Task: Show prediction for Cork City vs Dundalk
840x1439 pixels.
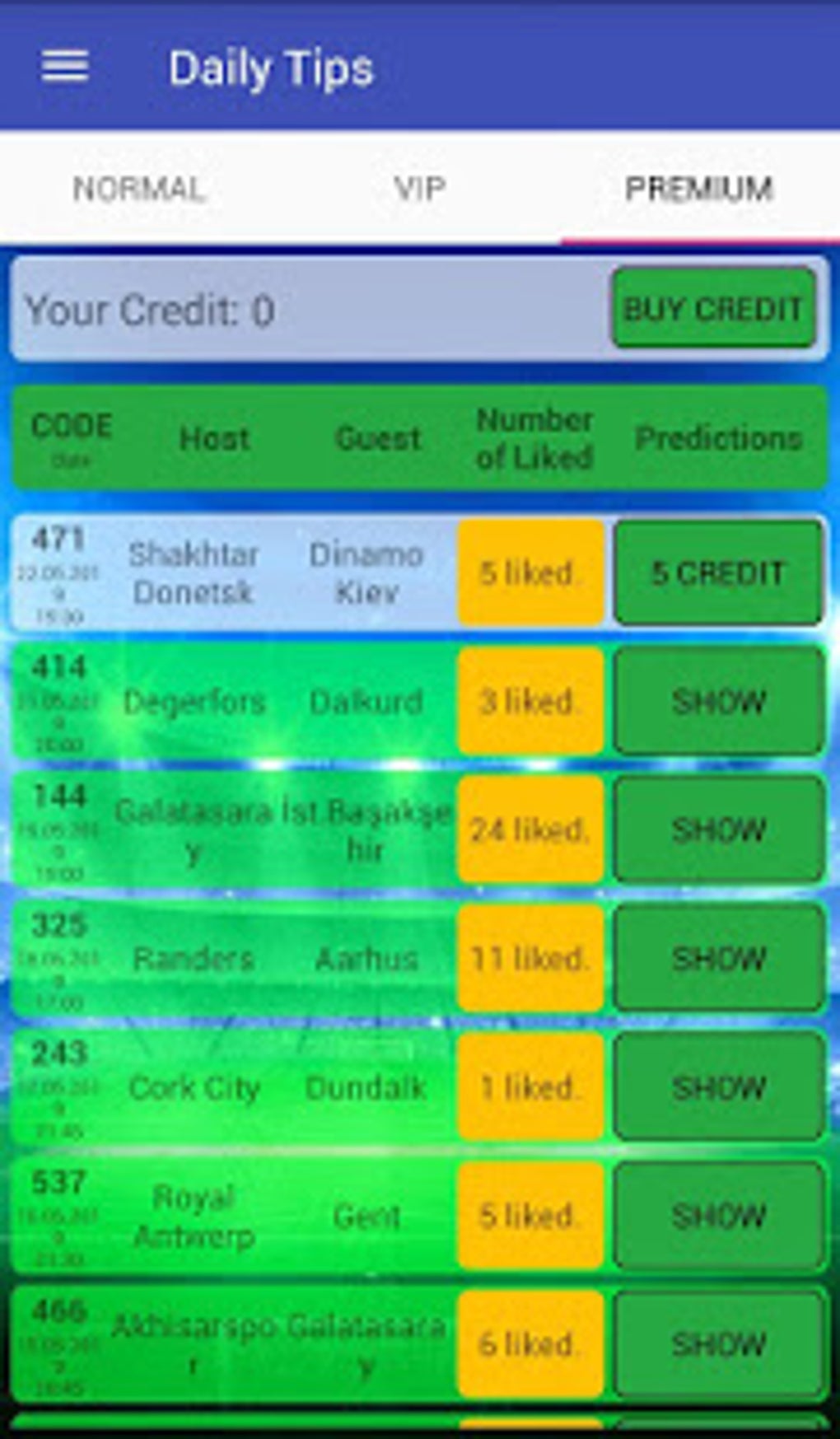Action: (718, 1087)
